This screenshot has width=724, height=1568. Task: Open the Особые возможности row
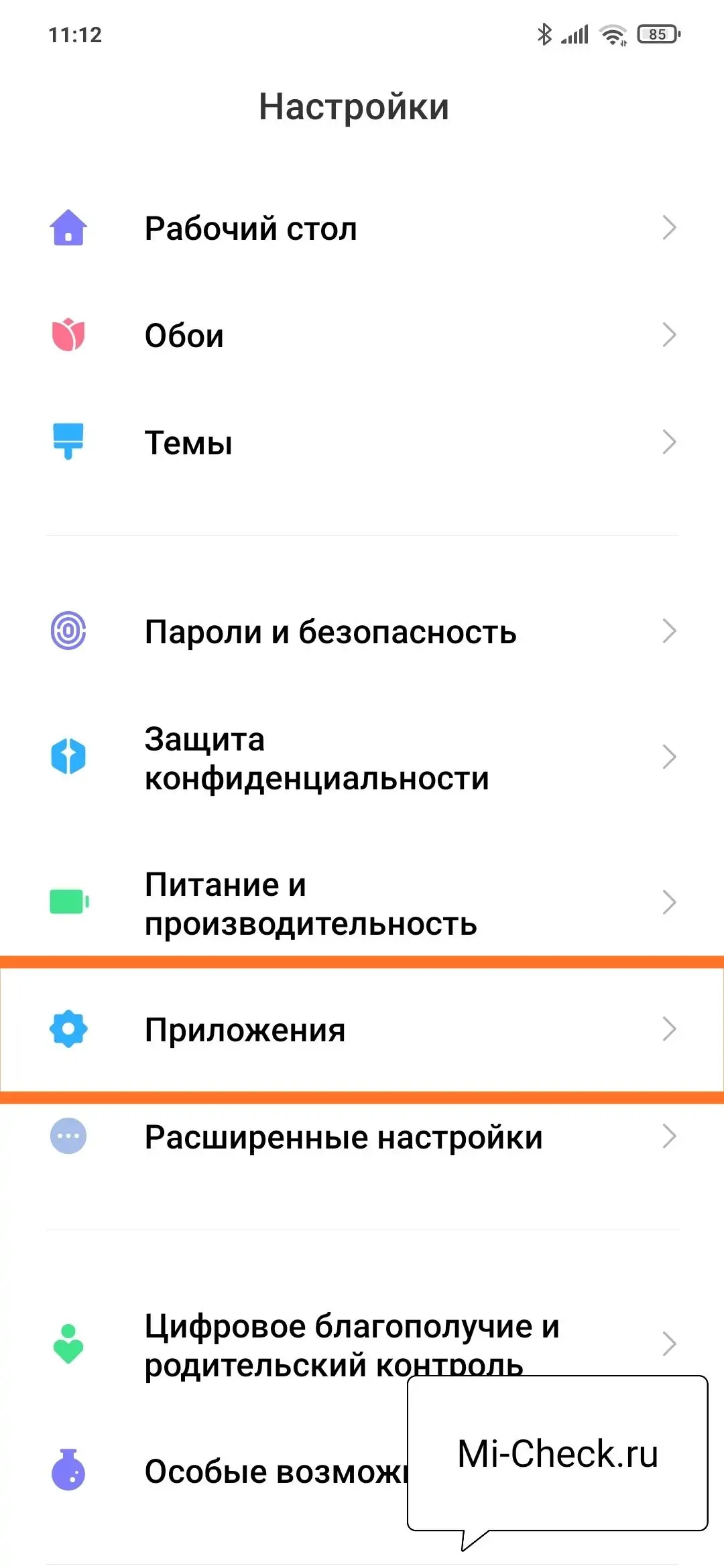[x=268, y=1472]
